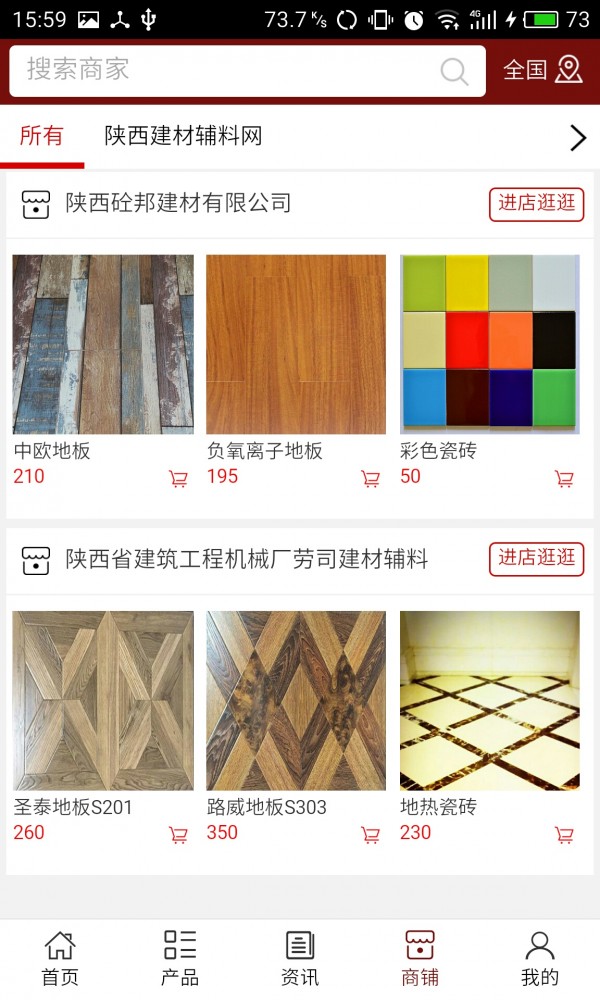Open the 圣泰地板S201 product

pyautogui.click(x=103, y=700)
